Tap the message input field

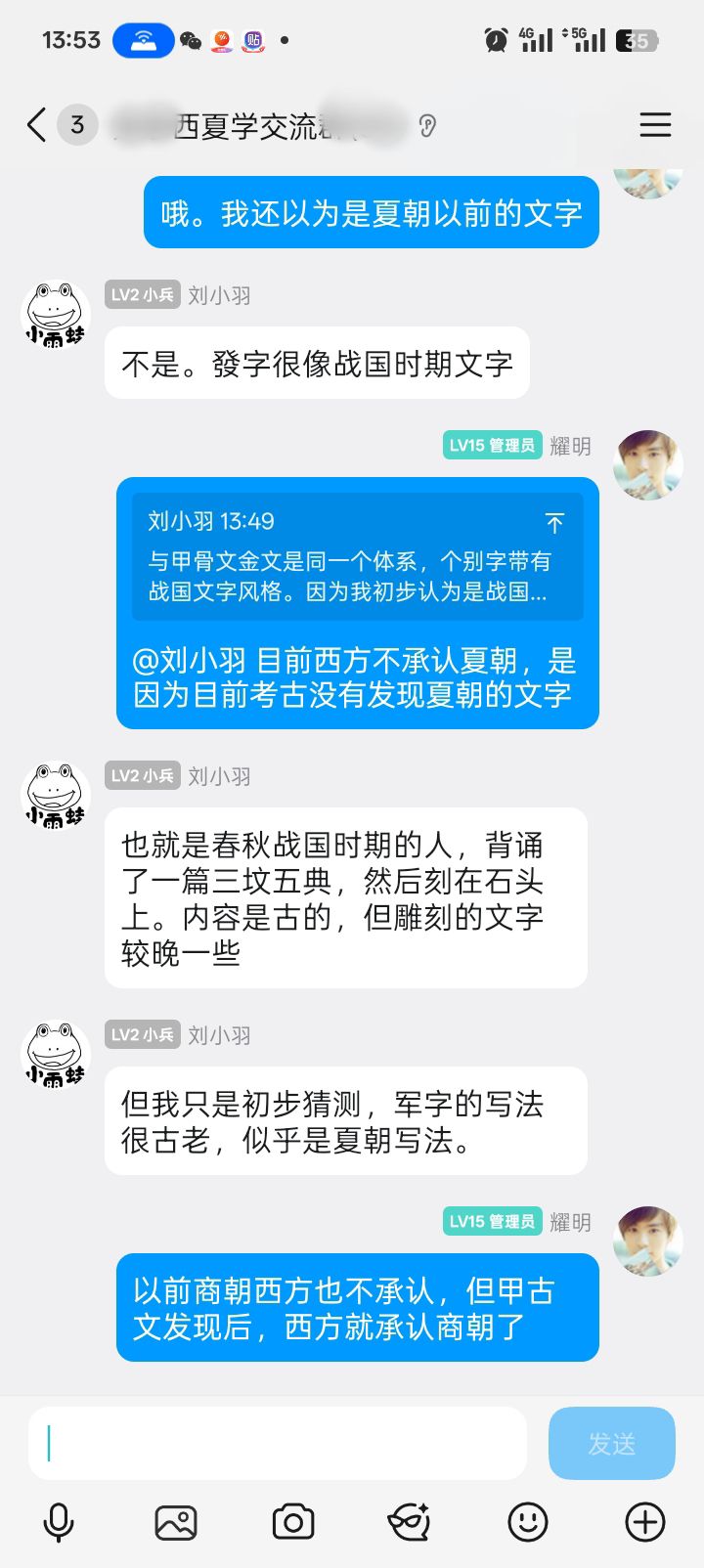[278, 1443]
